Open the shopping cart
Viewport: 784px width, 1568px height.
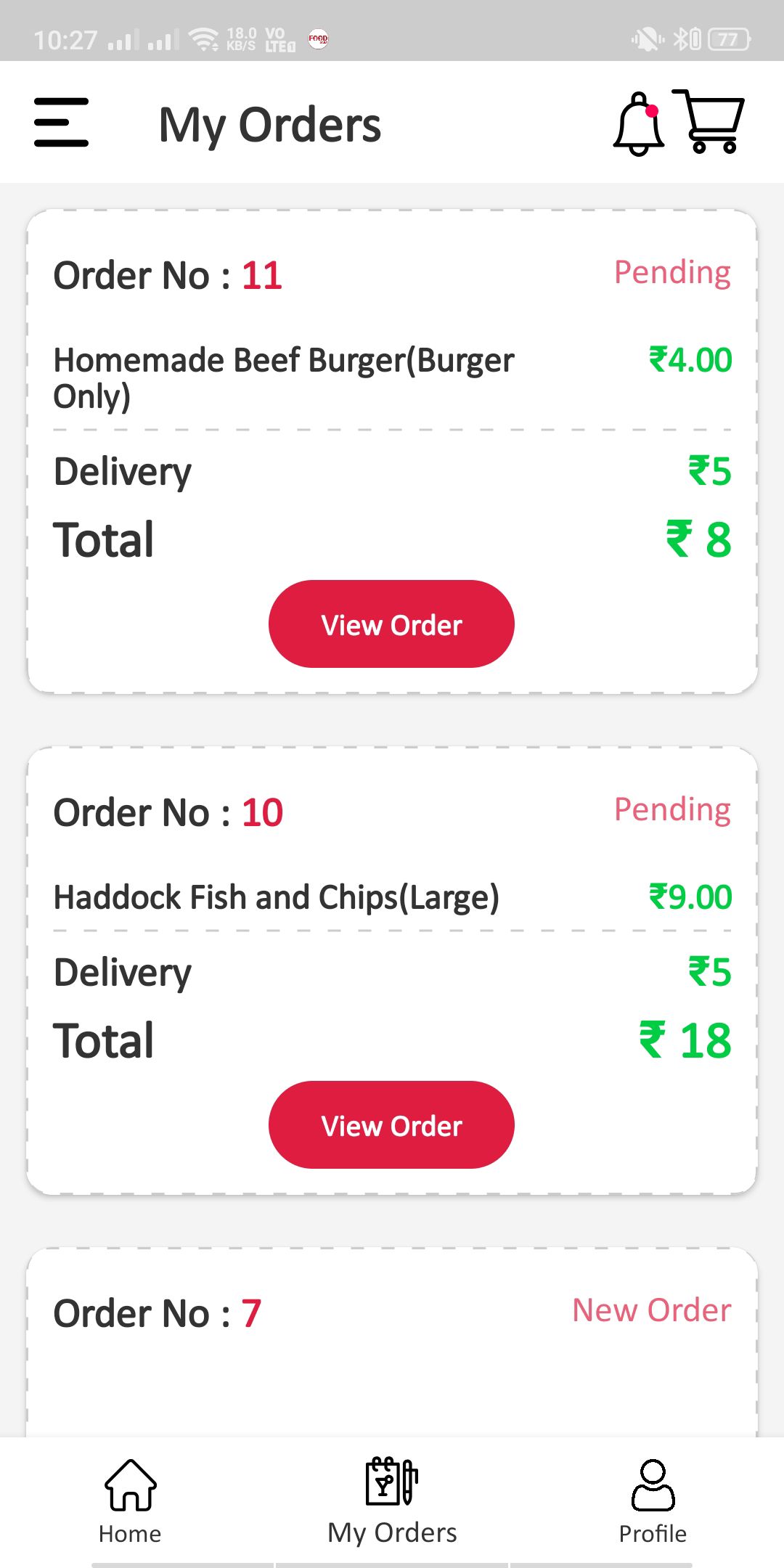coord(710,122)
